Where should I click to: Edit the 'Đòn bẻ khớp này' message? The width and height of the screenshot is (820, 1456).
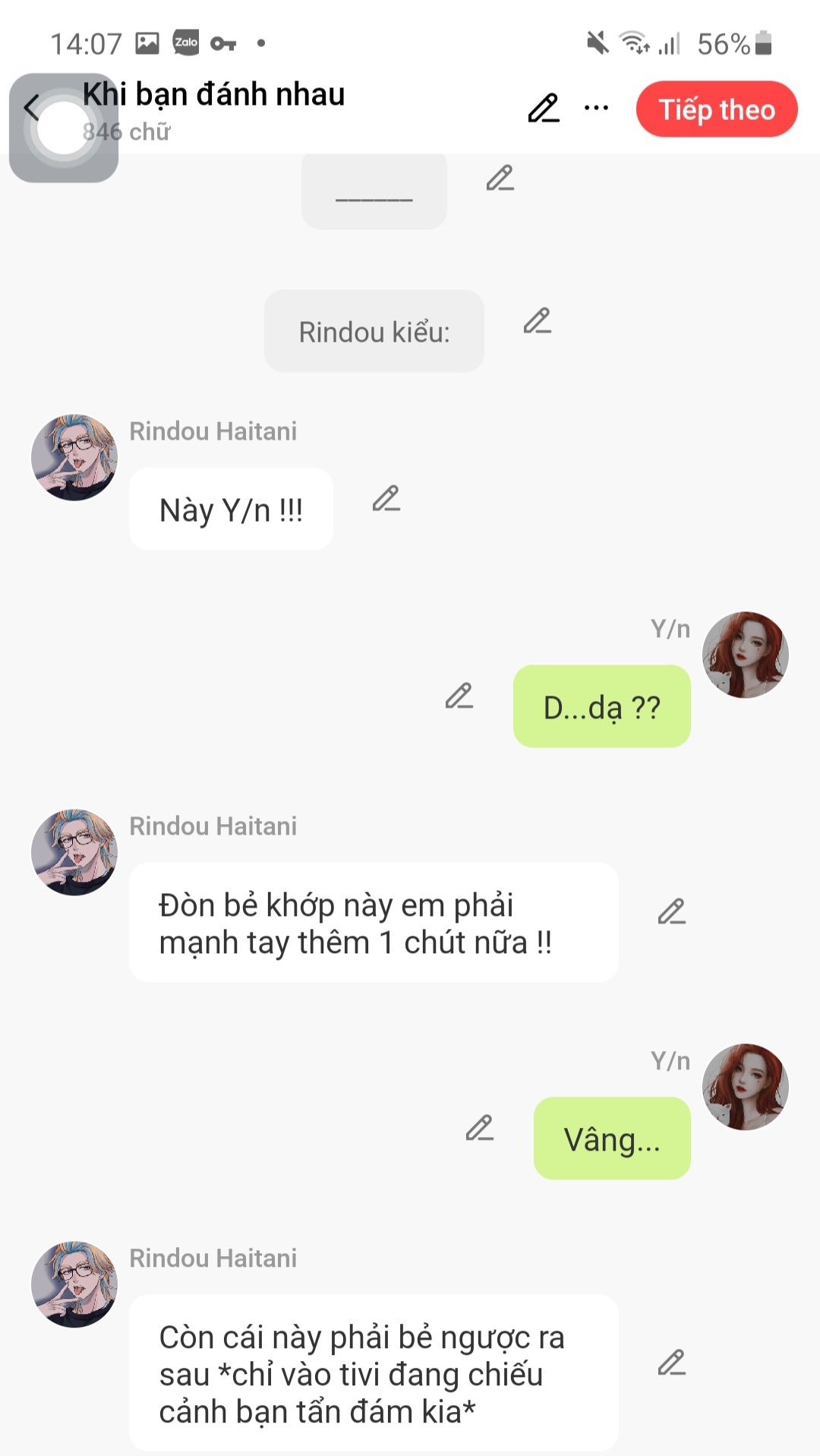click(x=671, y=911)
